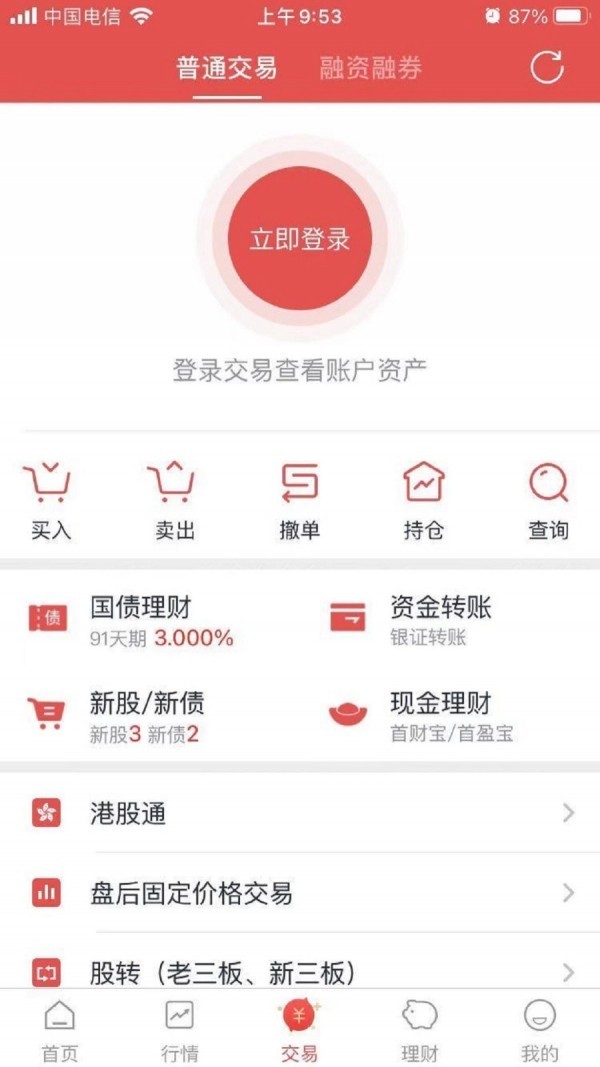The image size is (600, 1067).
Task: Tap the 立即登录 button
Action: click(300, 239)
